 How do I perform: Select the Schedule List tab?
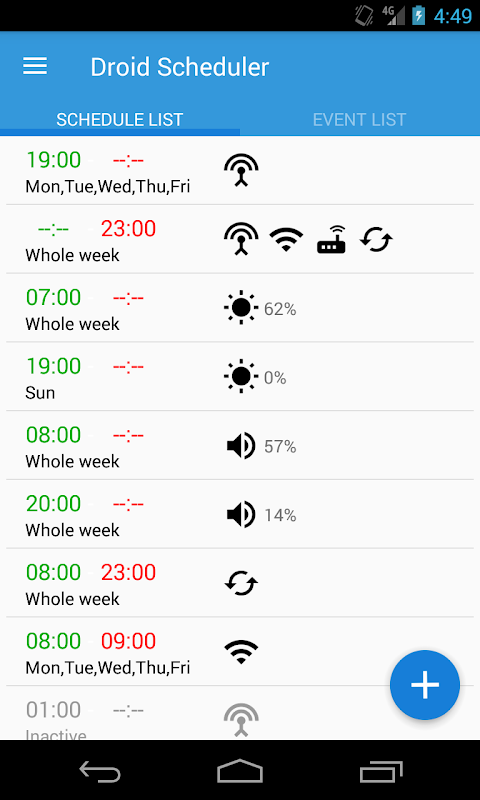(x=120, y=119)
